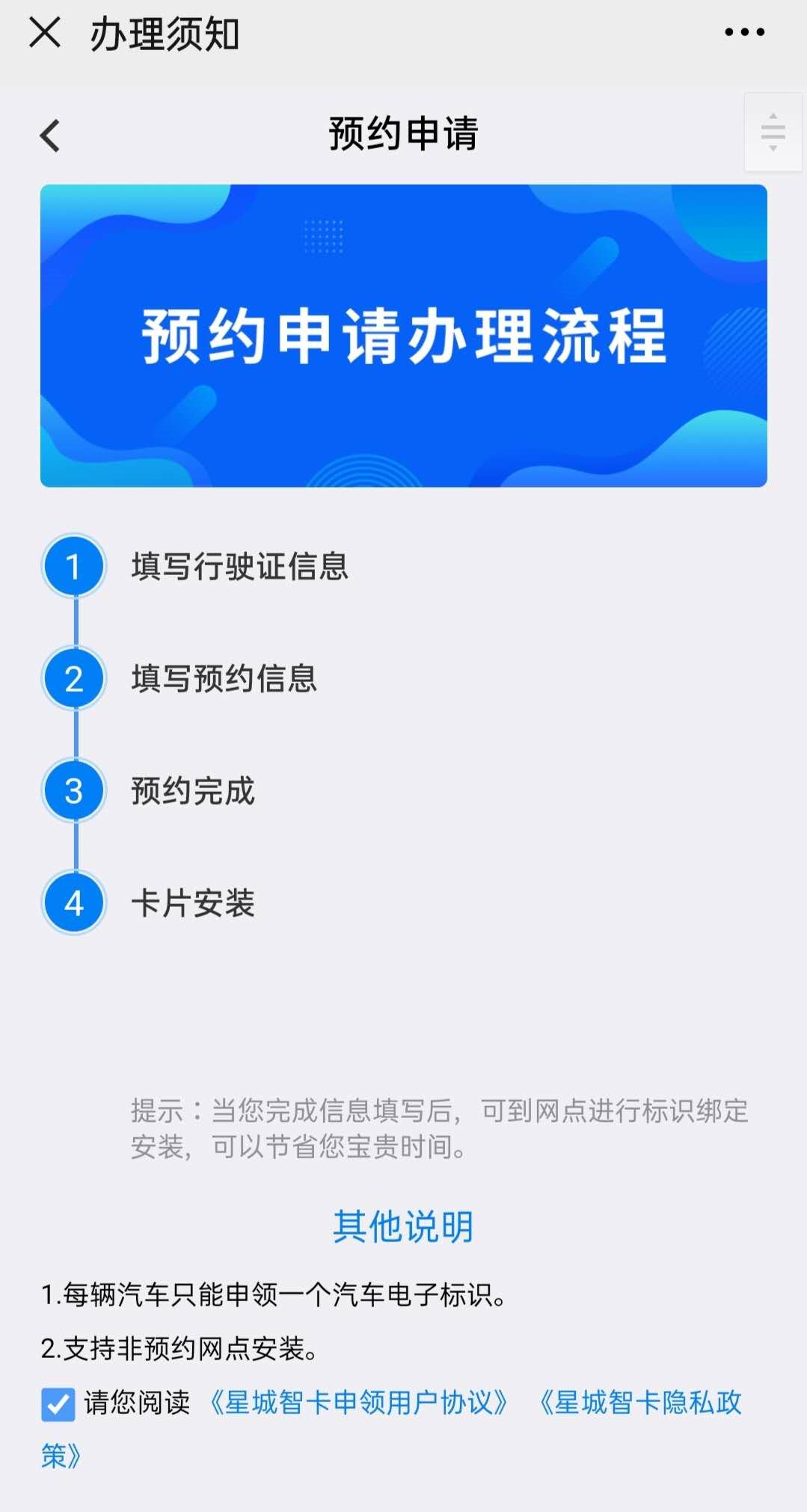Screen dimensions: 807x1512
Task: Open 《星城智卡隐私政策》 link
Action: 640,1403
